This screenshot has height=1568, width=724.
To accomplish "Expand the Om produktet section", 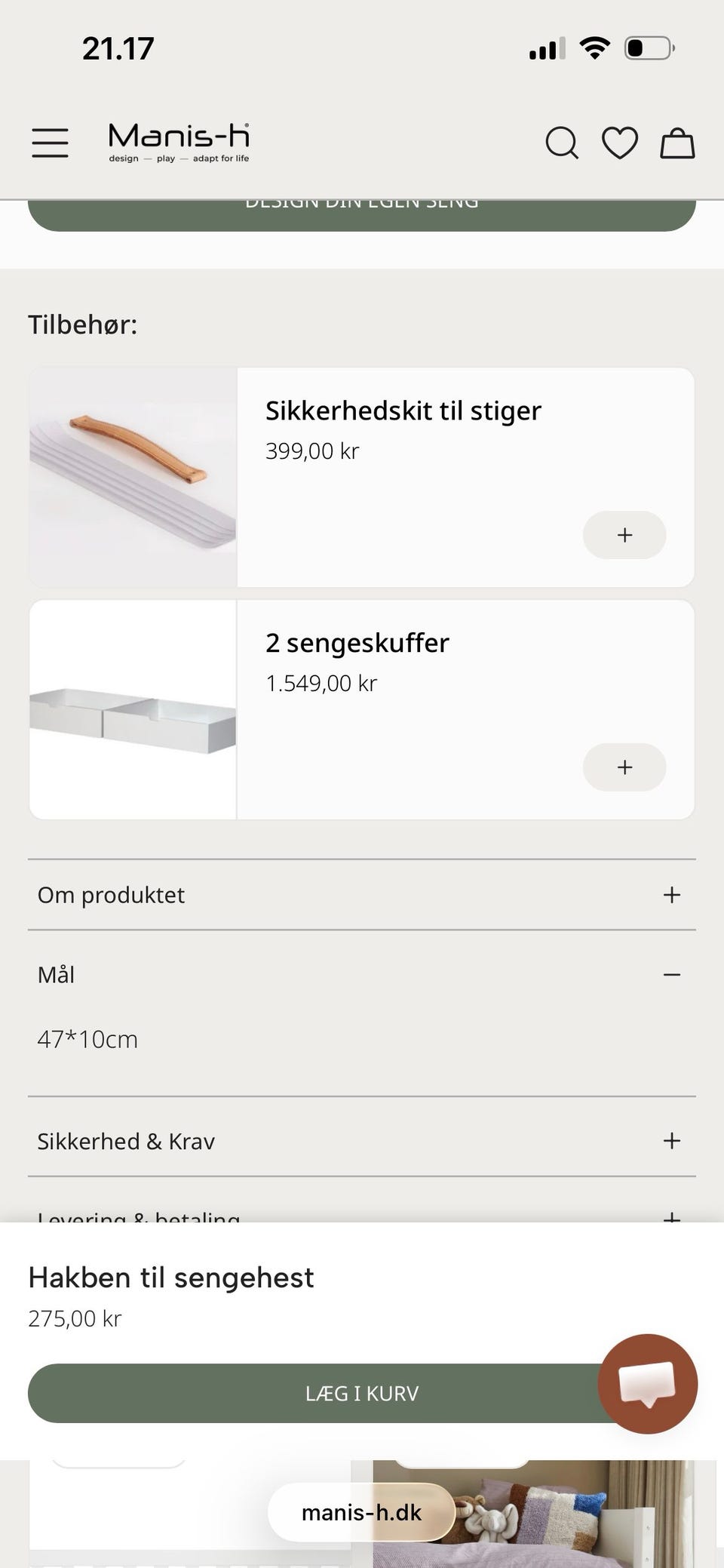I will (x=362, y=895).
